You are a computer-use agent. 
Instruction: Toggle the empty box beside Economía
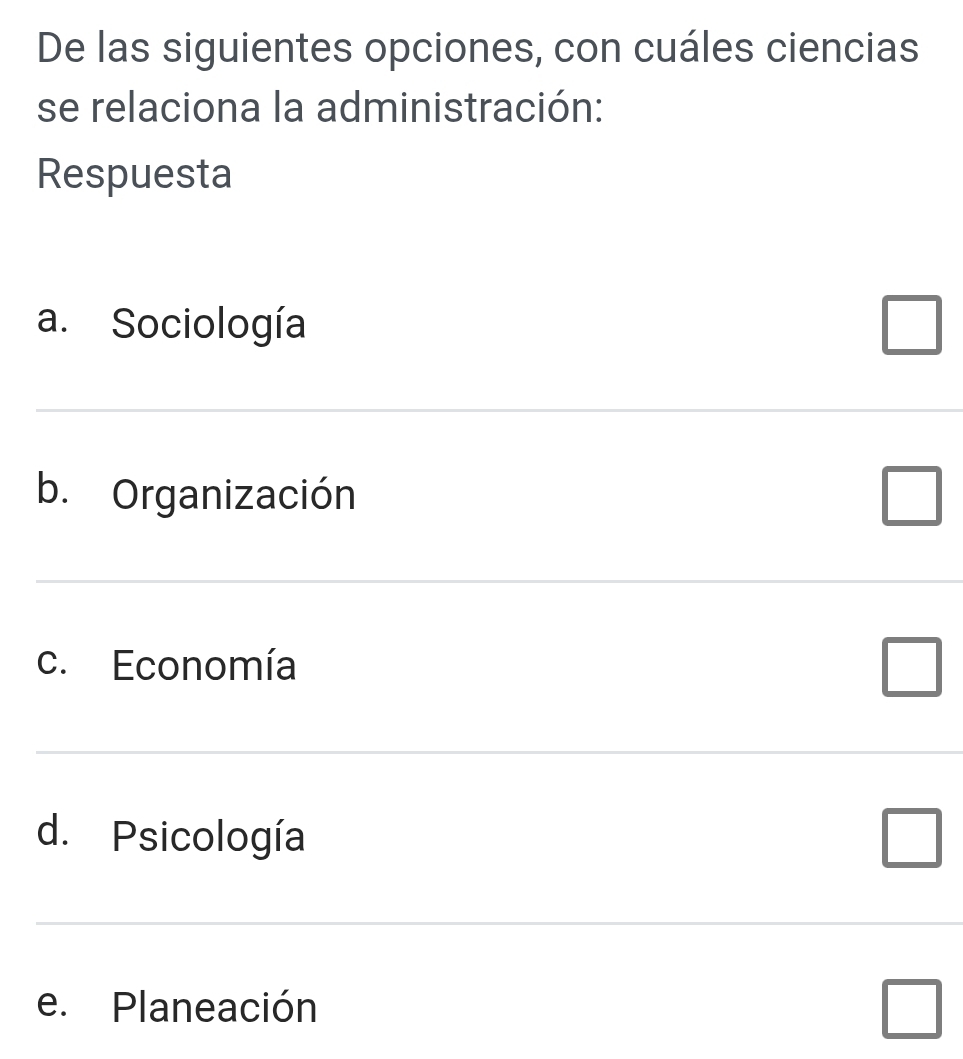911,667
